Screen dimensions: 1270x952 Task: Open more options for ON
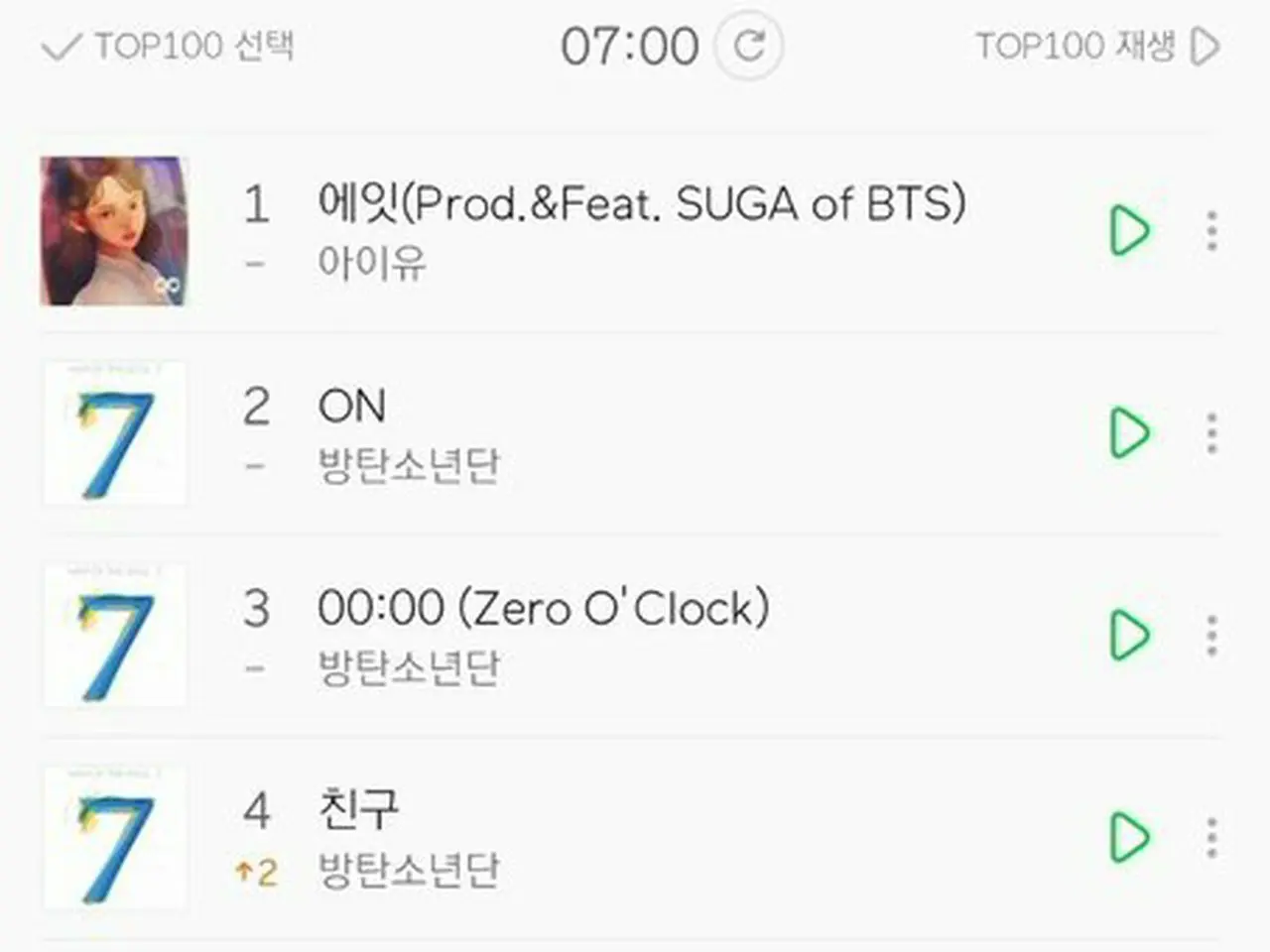(1211, 433)
